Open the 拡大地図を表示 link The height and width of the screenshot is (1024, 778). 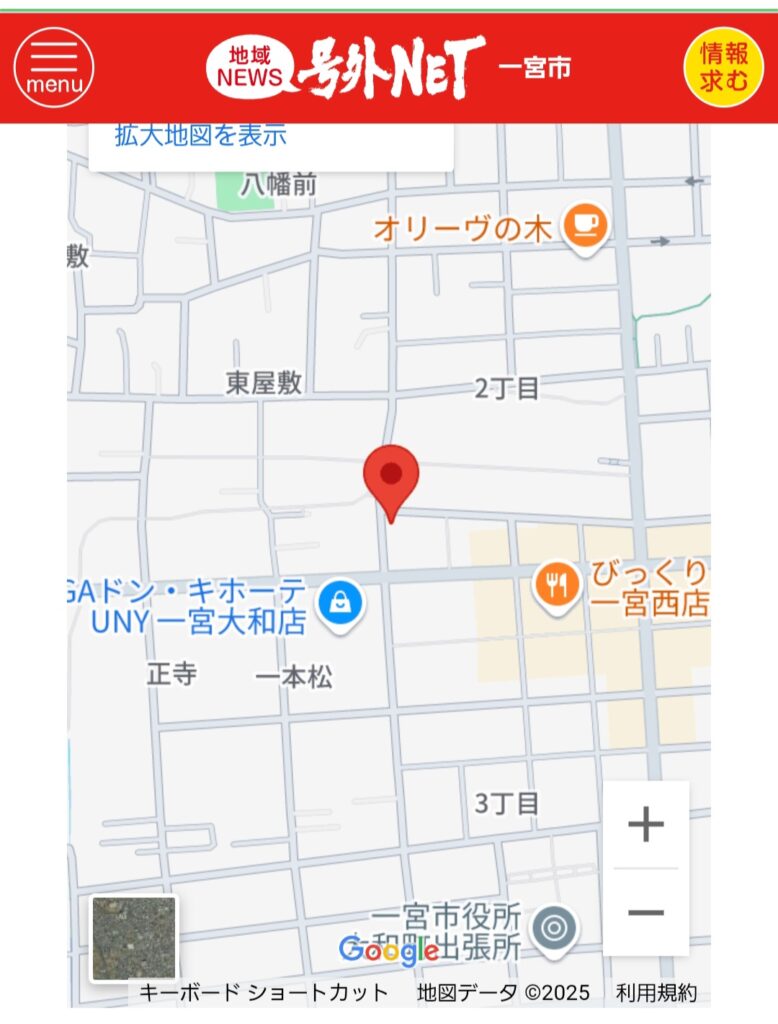click(201, 136)
